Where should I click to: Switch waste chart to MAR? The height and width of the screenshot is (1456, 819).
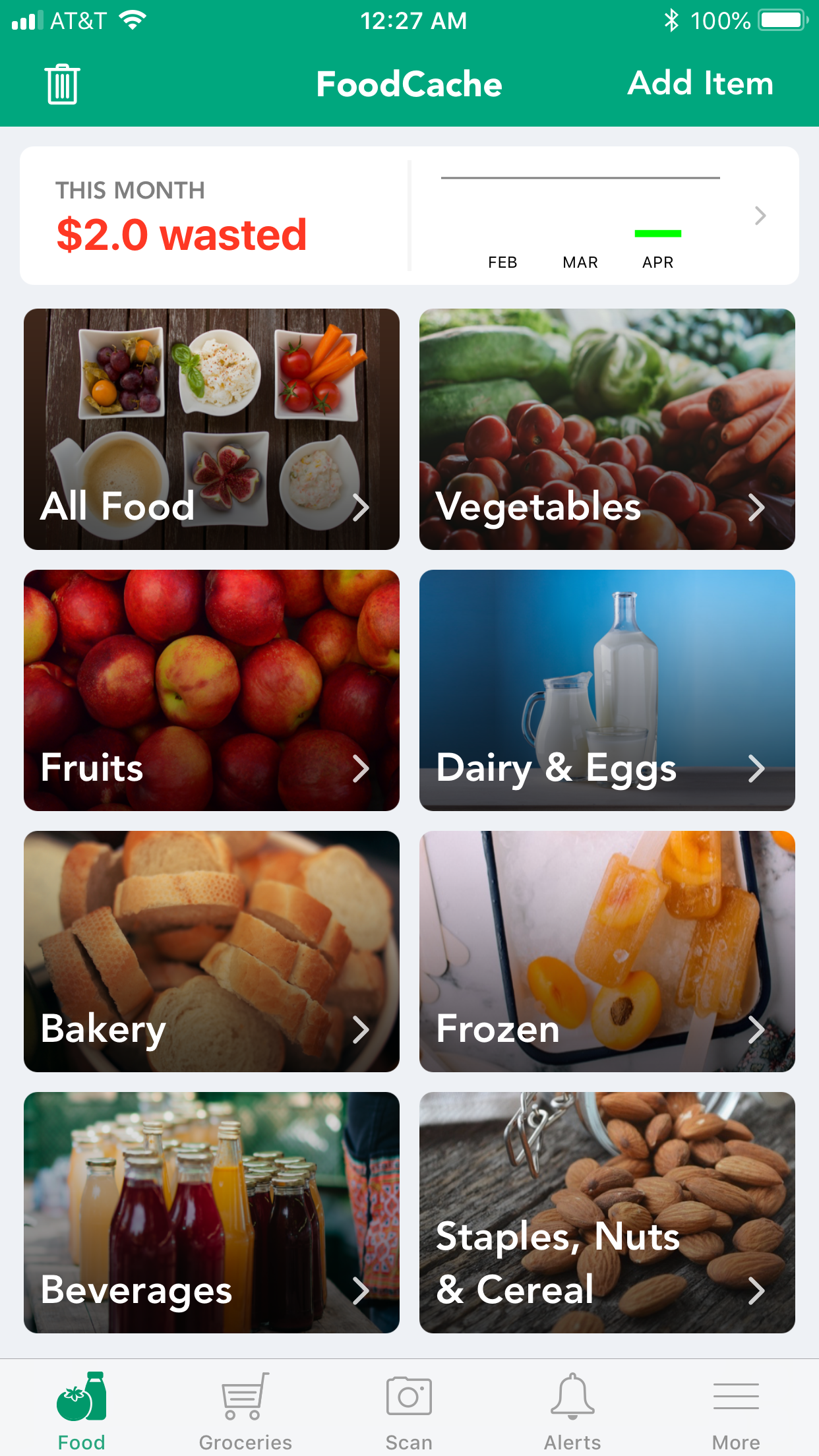point(580,262)
